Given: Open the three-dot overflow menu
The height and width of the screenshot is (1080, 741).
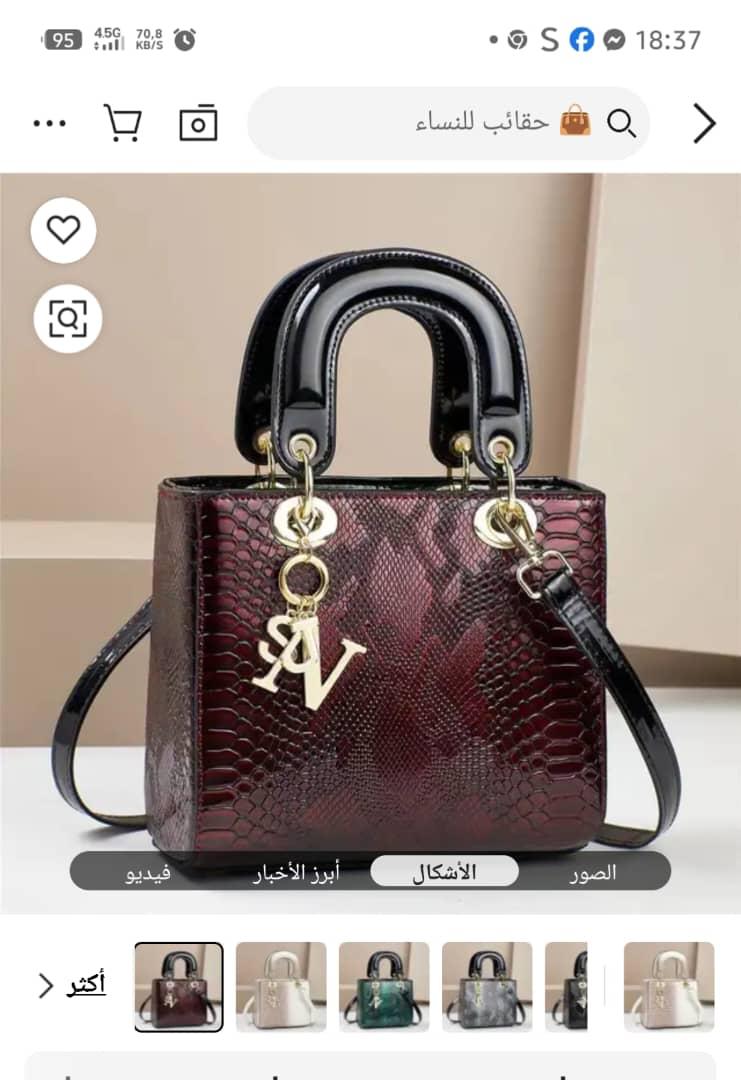Looking at the screenshot, I should (x=50, y=124).
